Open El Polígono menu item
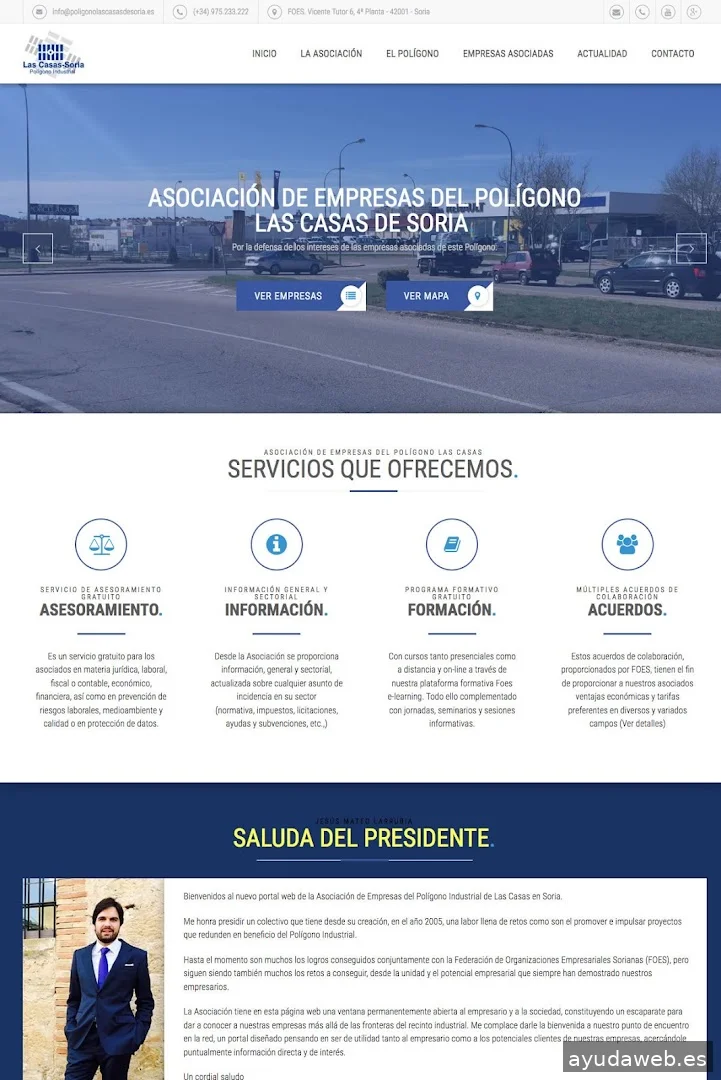Image resolution: width=721 pixels, height=1080 pixels. (x=412, y=54)
